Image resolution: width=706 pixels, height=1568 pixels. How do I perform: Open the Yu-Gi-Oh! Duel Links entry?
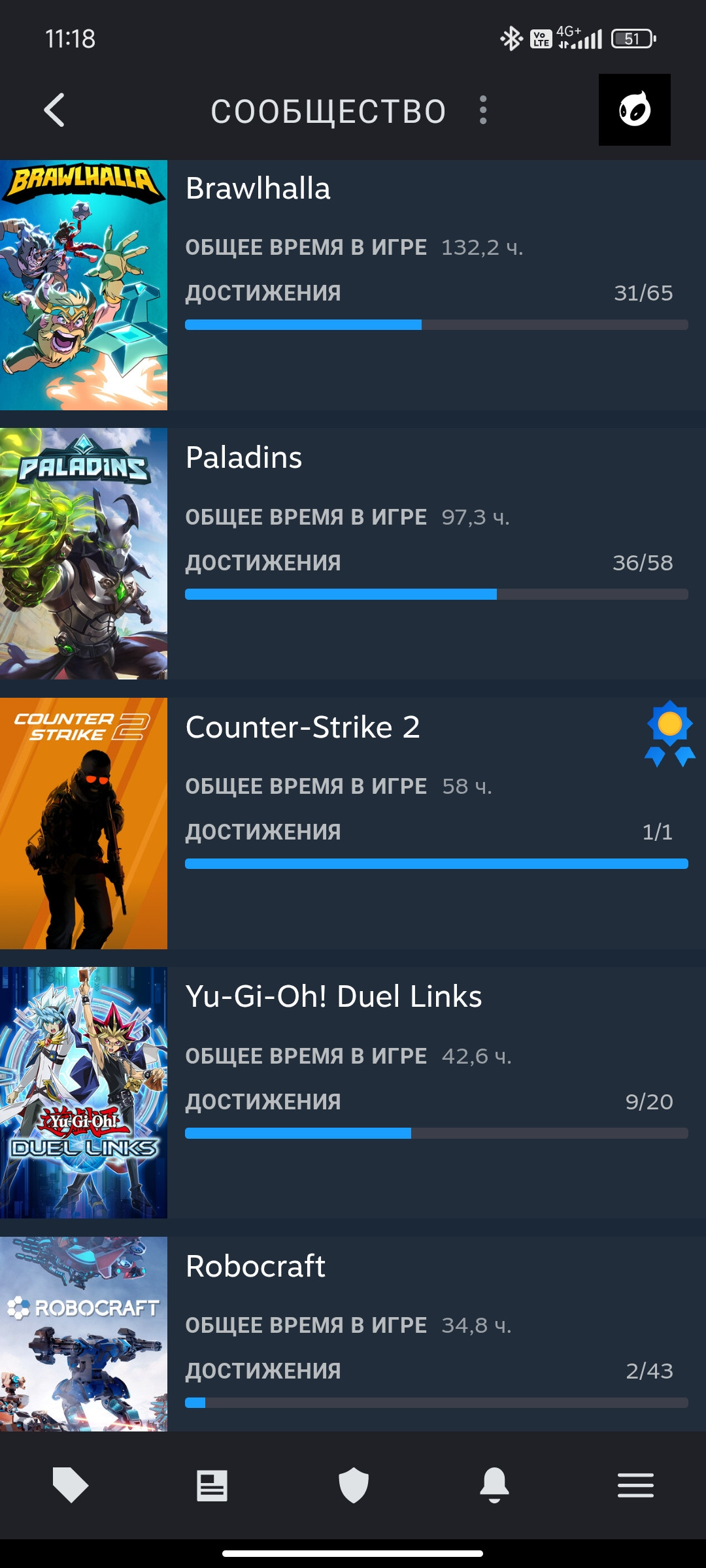pos(353,1092)
